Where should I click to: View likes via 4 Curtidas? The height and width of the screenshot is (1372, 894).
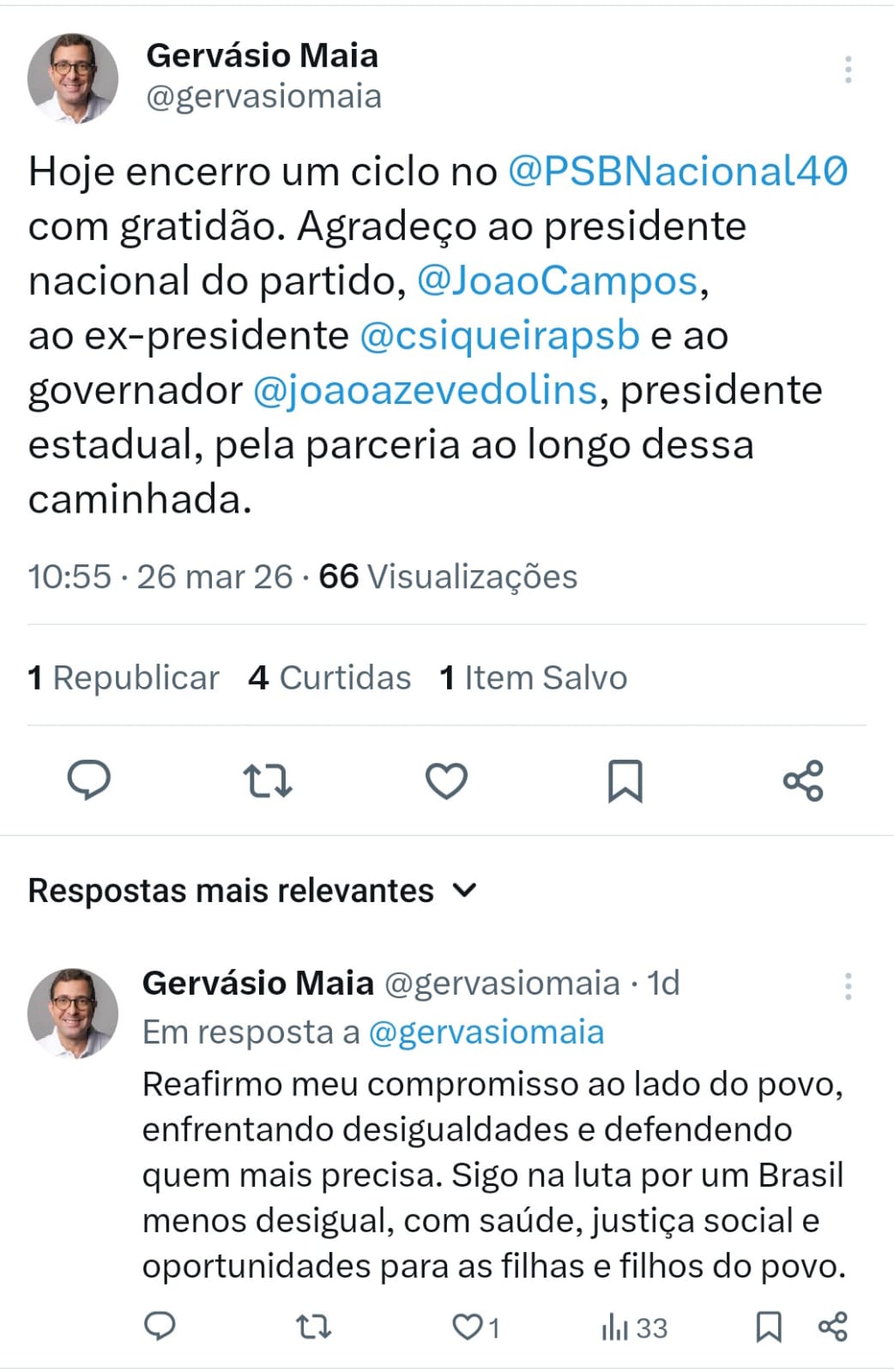pyautogui.click(x=329, y=677)
